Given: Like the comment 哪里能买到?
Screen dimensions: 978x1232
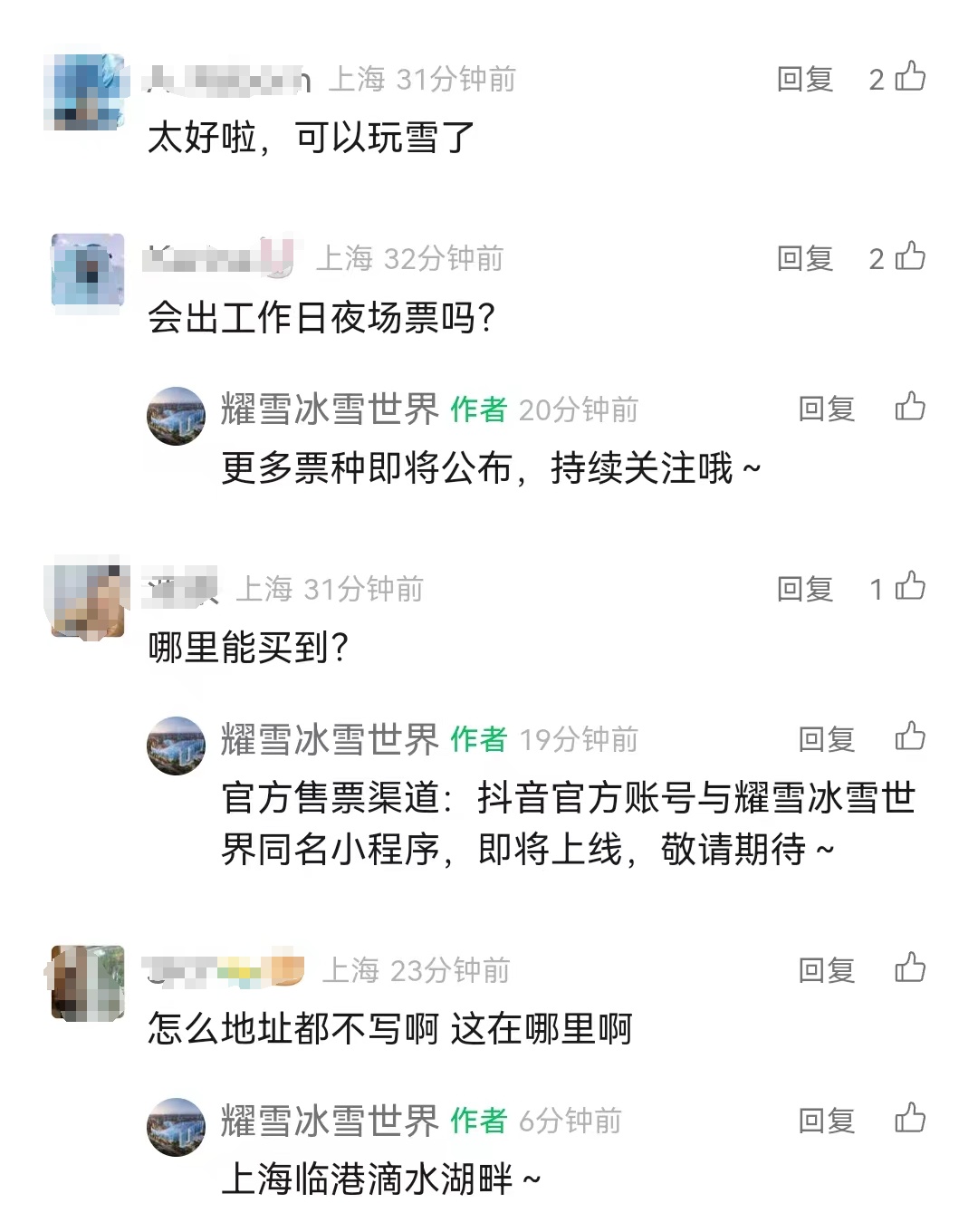Looking at the screenshot, I should coord(910,589).
